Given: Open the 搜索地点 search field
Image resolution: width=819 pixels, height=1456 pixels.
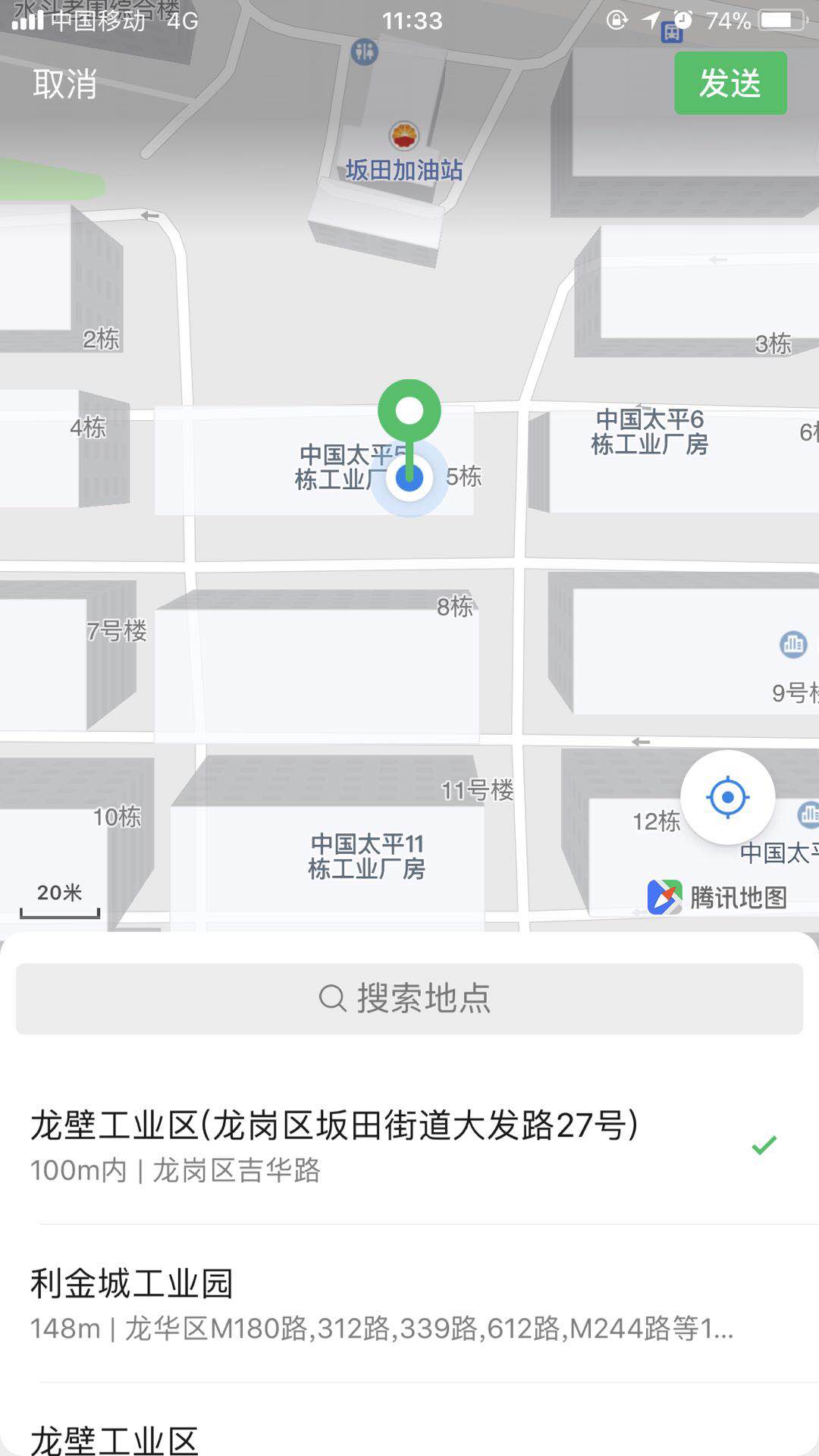Looking at the screenshot, I should (x=409, y=998).
